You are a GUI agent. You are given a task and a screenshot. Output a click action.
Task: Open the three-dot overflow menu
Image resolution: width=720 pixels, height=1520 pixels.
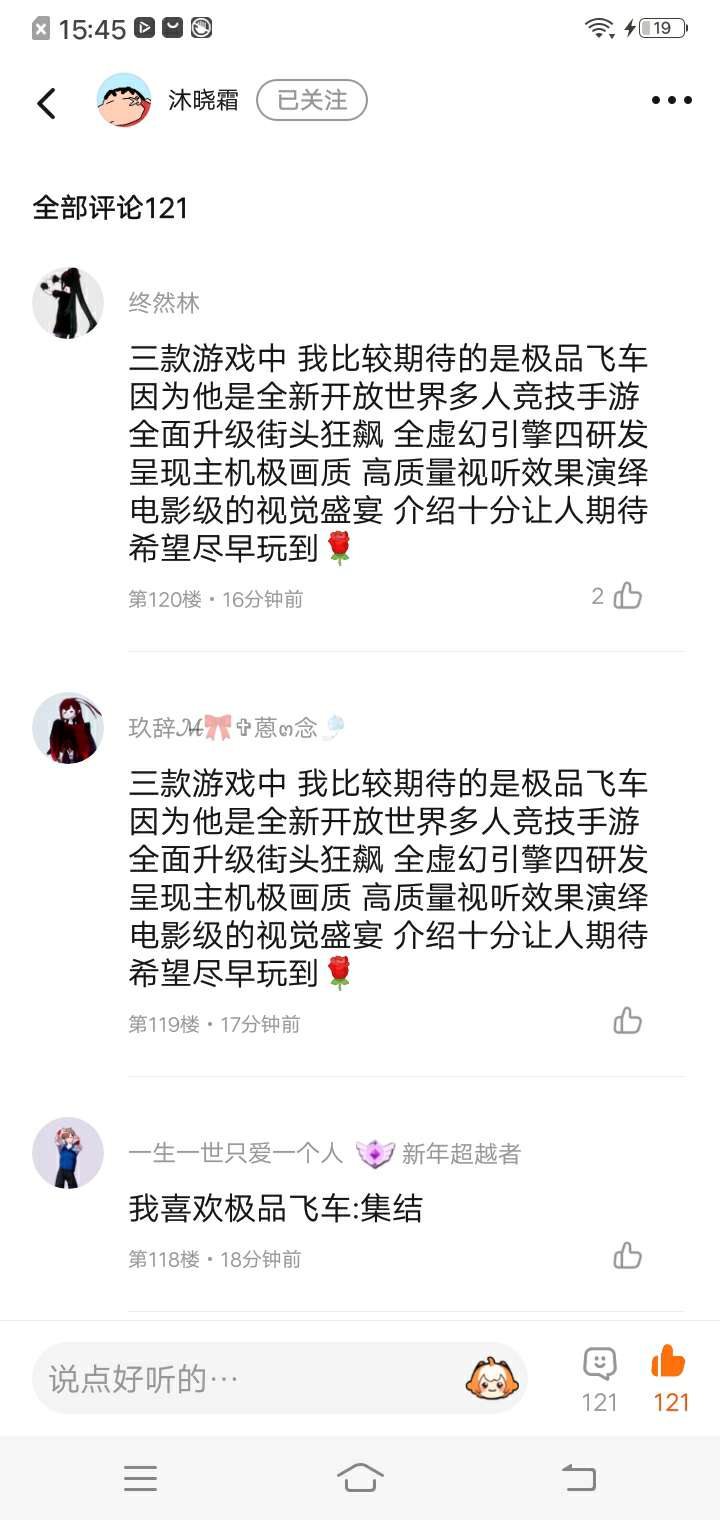click(671, 100)
